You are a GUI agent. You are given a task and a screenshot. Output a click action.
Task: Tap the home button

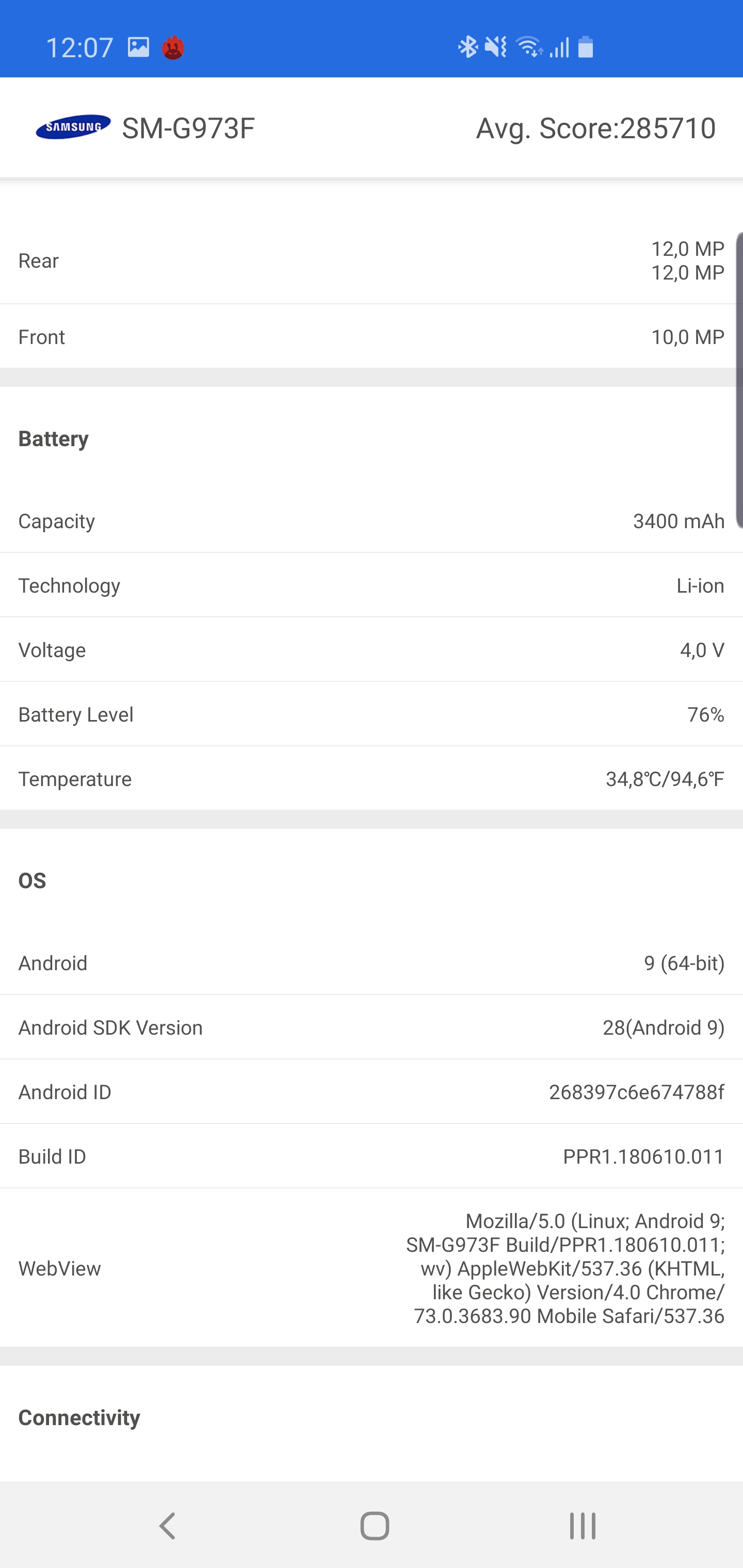point(374,1525)
